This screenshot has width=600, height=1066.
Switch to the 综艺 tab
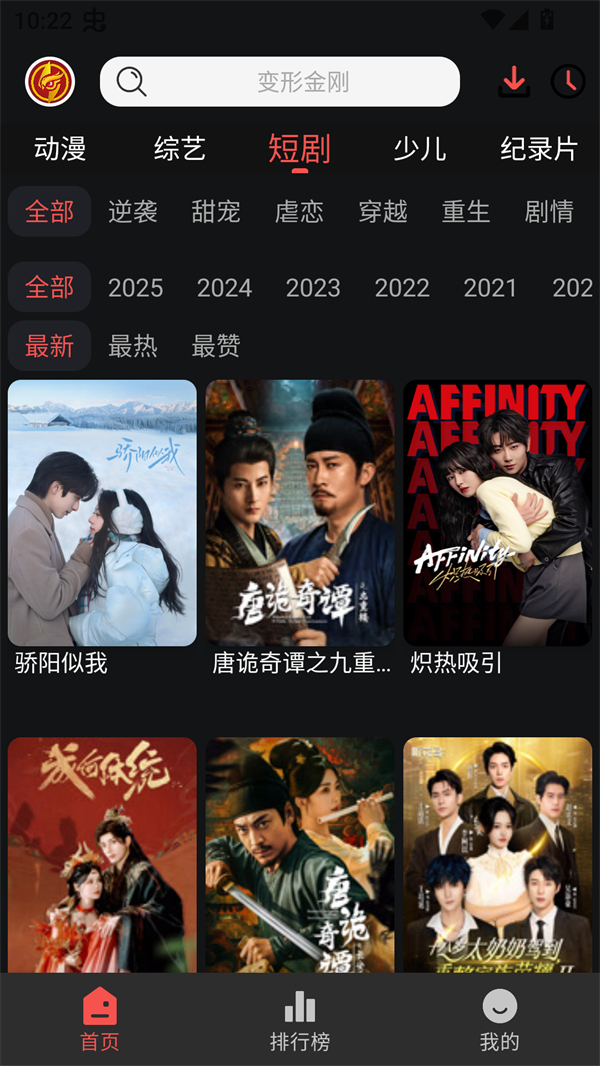click(180, 149)
